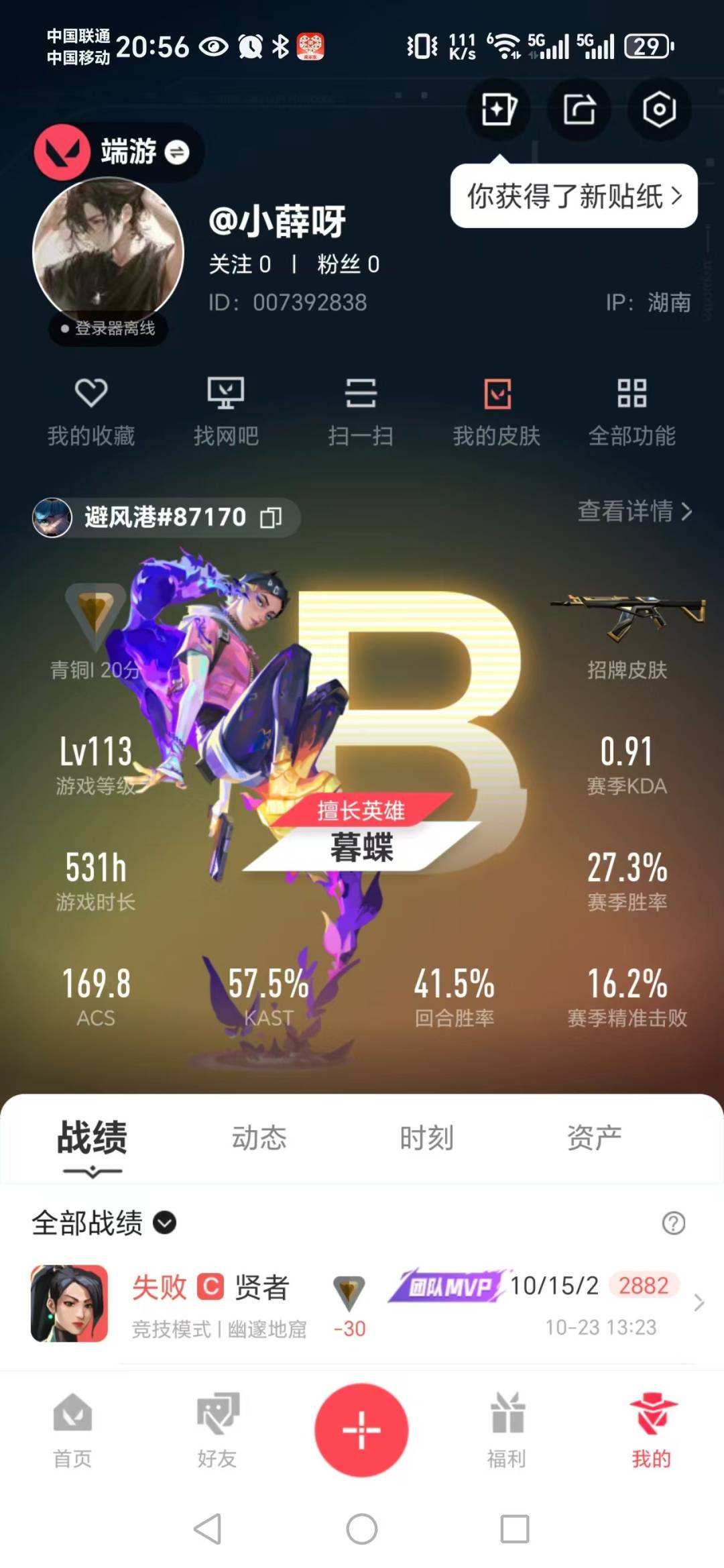Copy the game ID 避风港#87170

[271, 518]
